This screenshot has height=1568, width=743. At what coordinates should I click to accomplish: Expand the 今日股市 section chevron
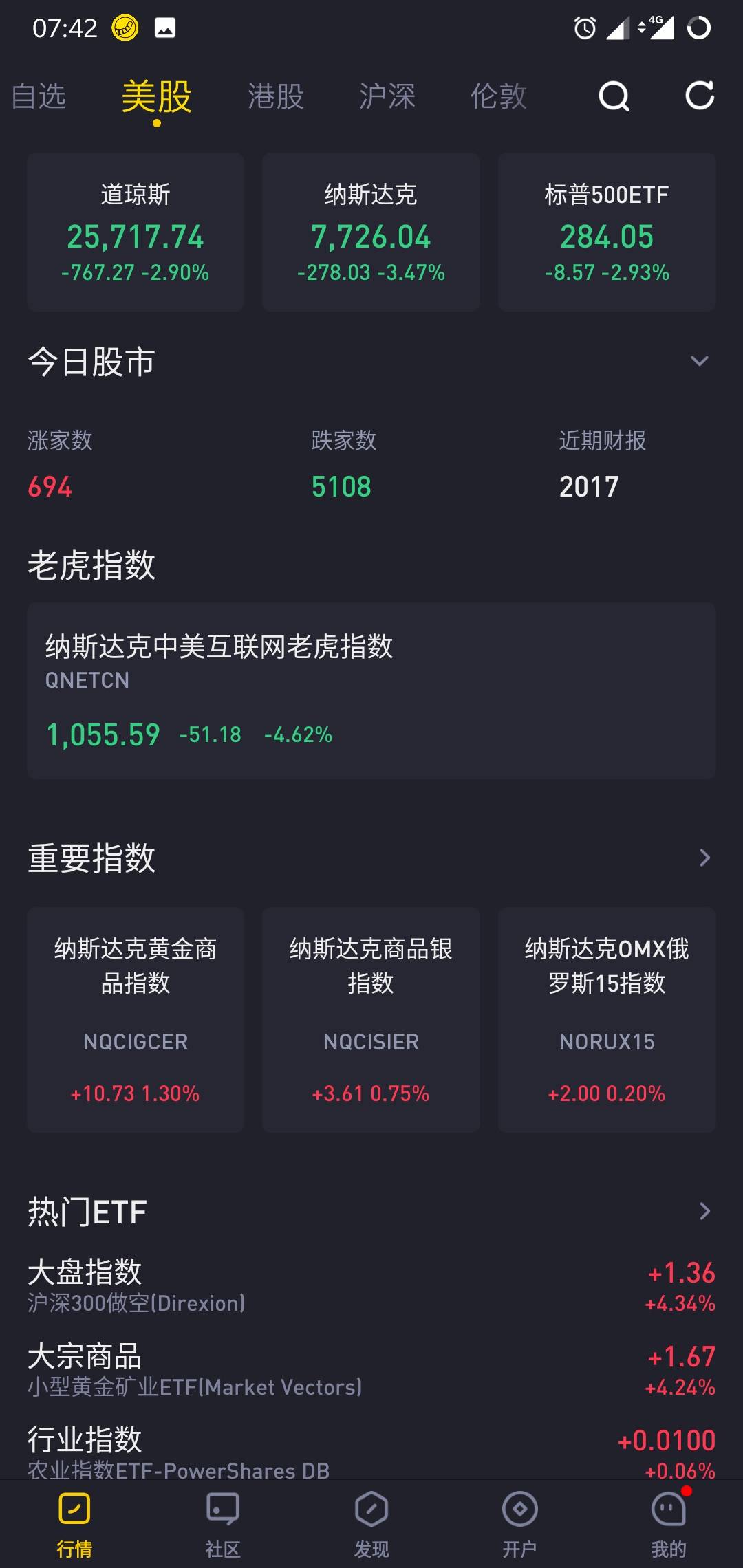click(699, 361)
